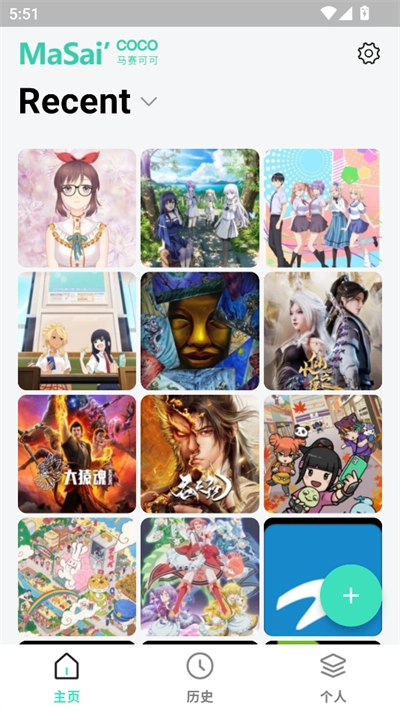Viewport: 400px width, 711px height.
Task: Expand the Recent dropdown chevron
Action: tap(149, 101)
